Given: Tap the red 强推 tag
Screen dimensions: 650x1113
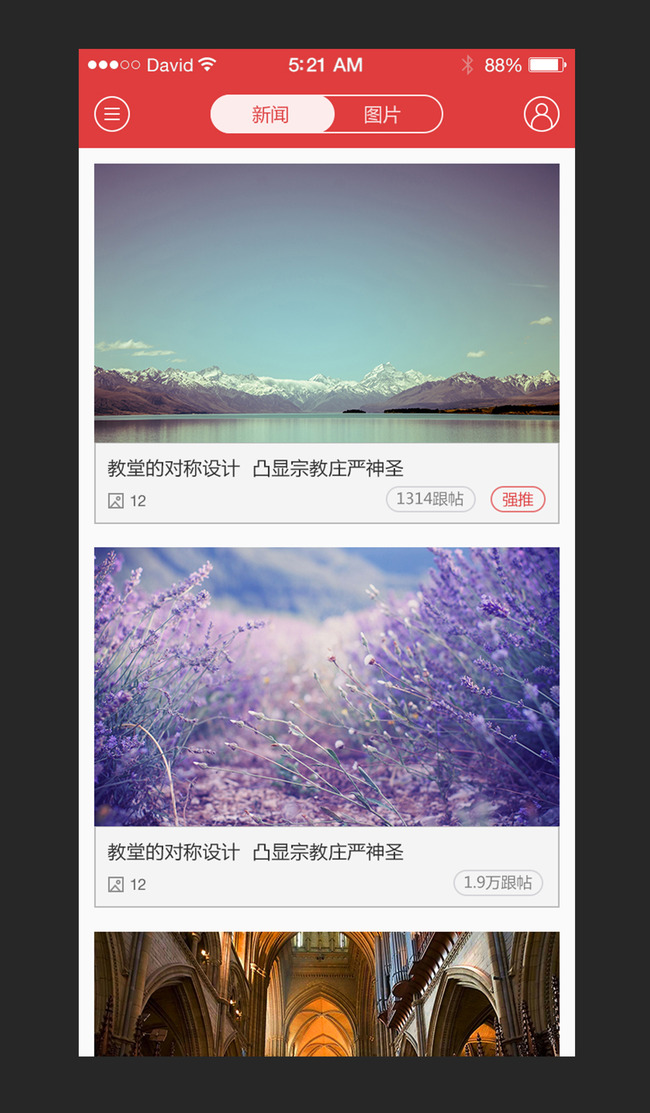Looking at the screenshot, I should (517, 499).
